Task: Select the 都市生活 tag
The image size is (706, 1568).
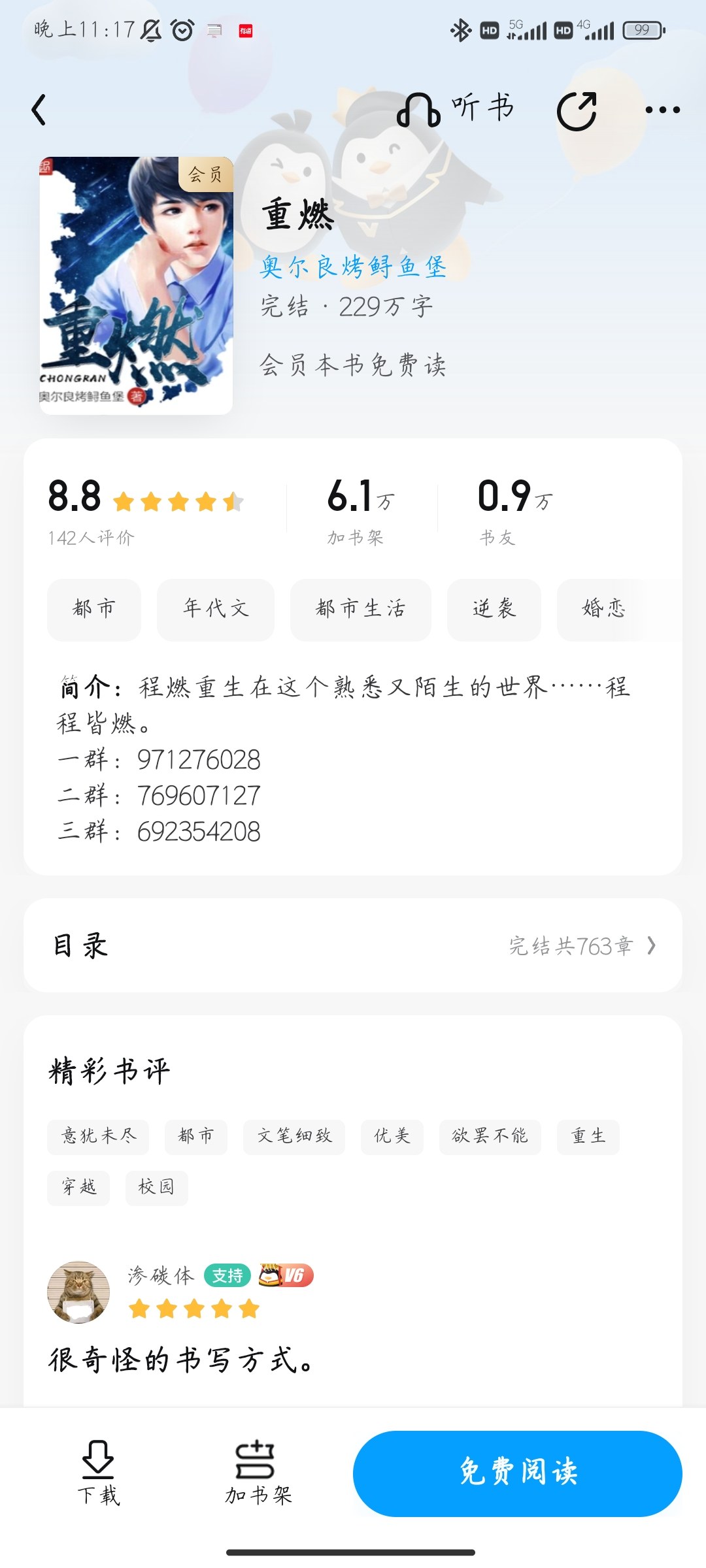Action: pos(361,609)
